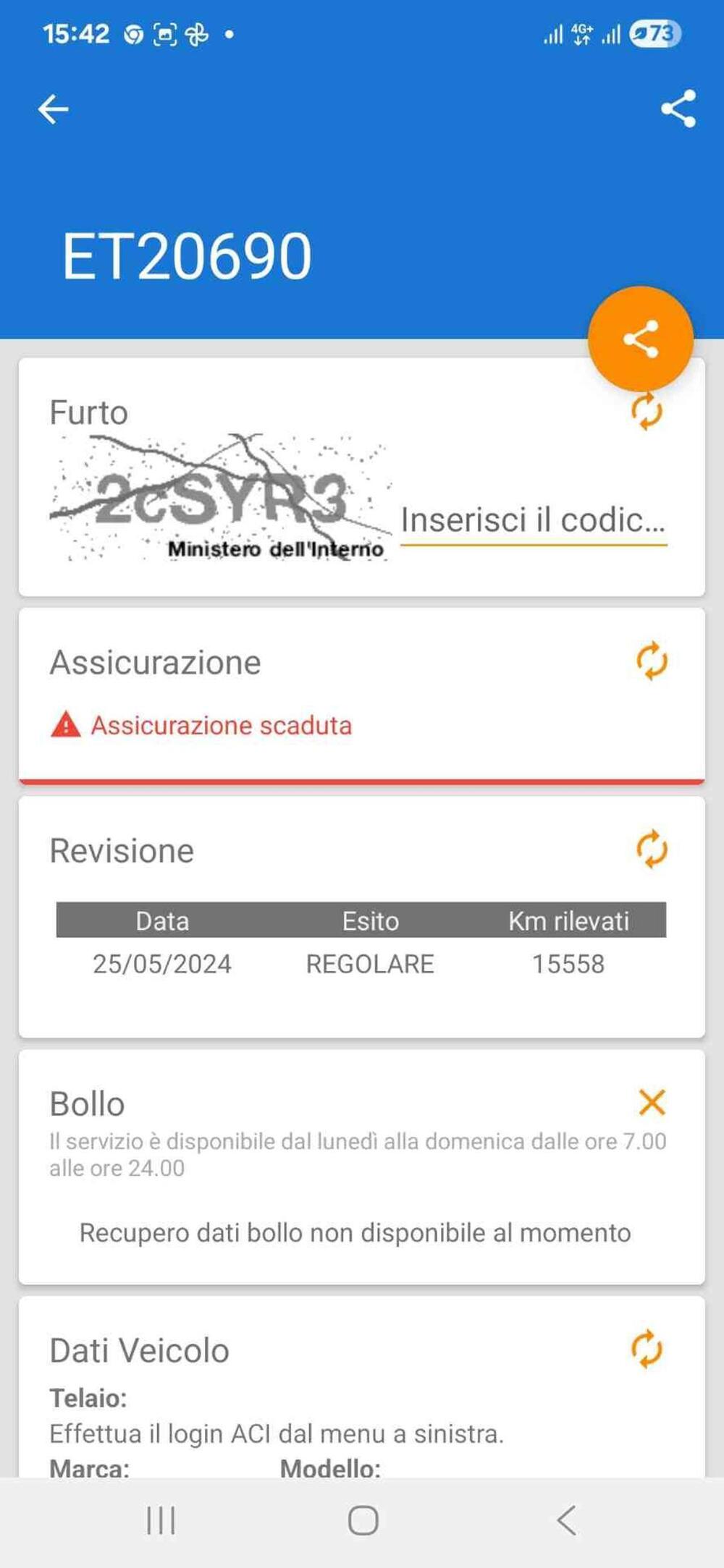The width and height of the screenshot is (724, 1568).
Task: Tap the back arrow to exit ET20690
Action: pos(52,107)
